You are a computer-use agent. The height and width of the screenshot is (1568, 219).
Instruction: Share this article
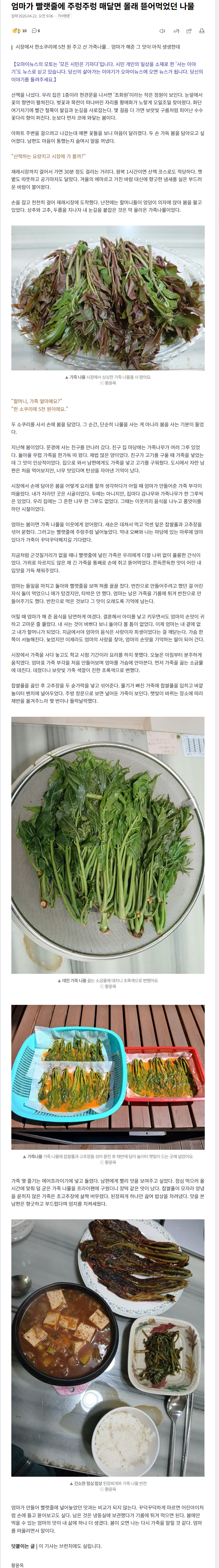[189, 31]
